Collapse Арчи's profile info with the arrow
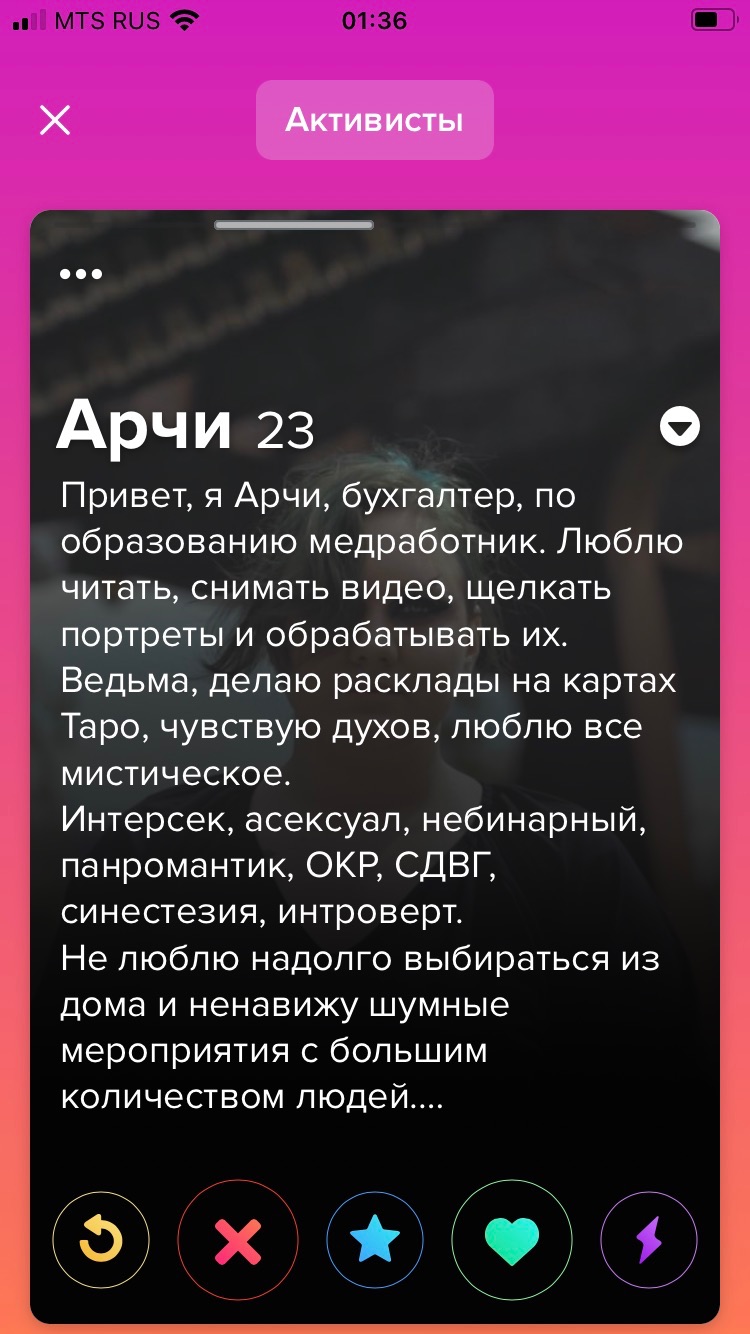 coord(680,428)
